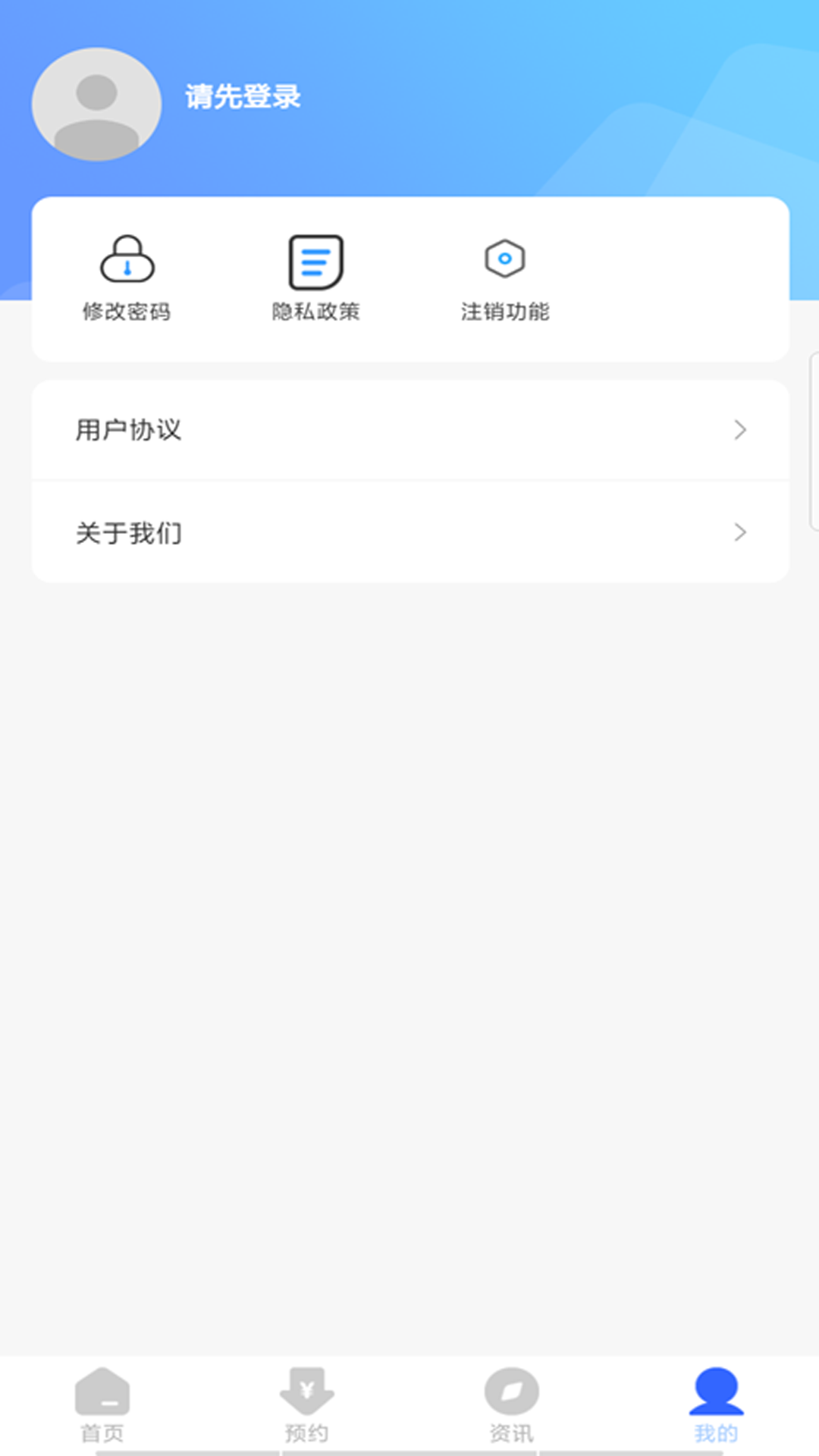Image resolution: width=819 pixels, height=1456 pixels.
Task: Tap the grey profile avatar
Action: (x=96, y=105)
